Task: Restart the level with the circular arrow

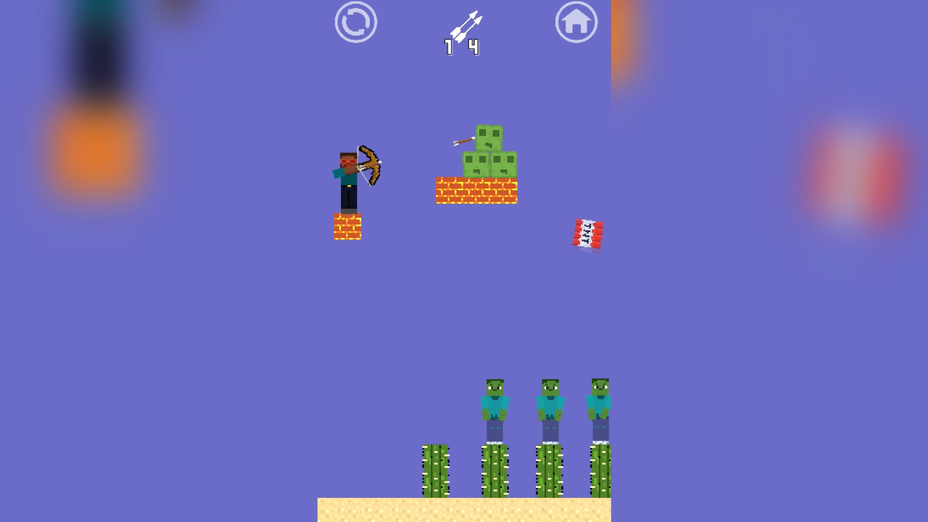Action: point(356,22)
